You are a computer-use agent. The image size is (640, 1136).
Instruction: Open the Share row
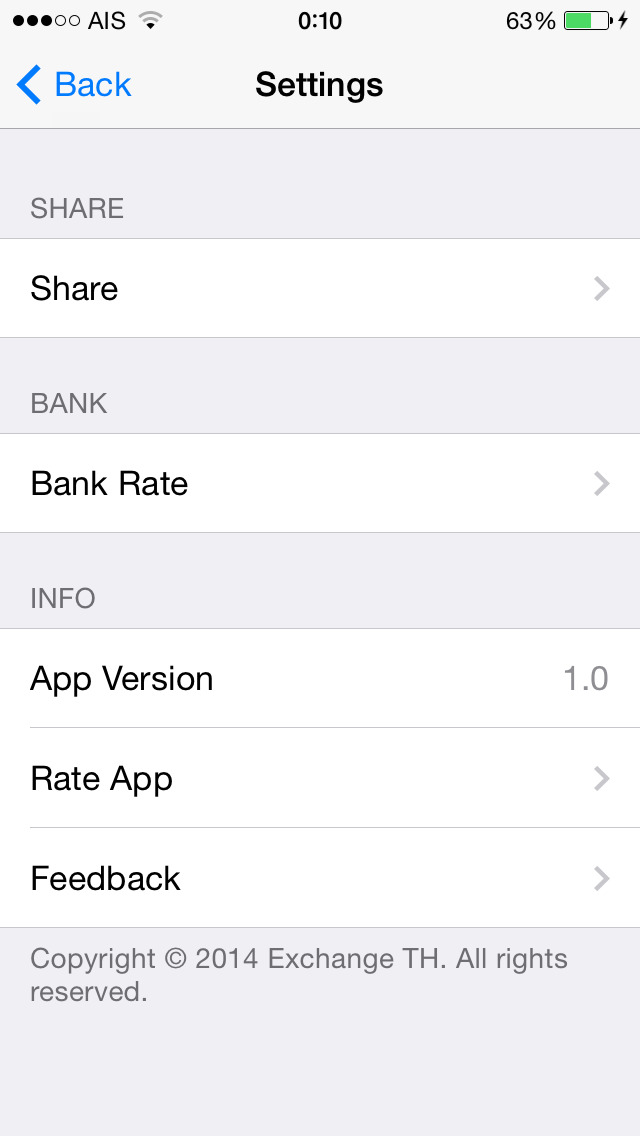tap(320, 288)
